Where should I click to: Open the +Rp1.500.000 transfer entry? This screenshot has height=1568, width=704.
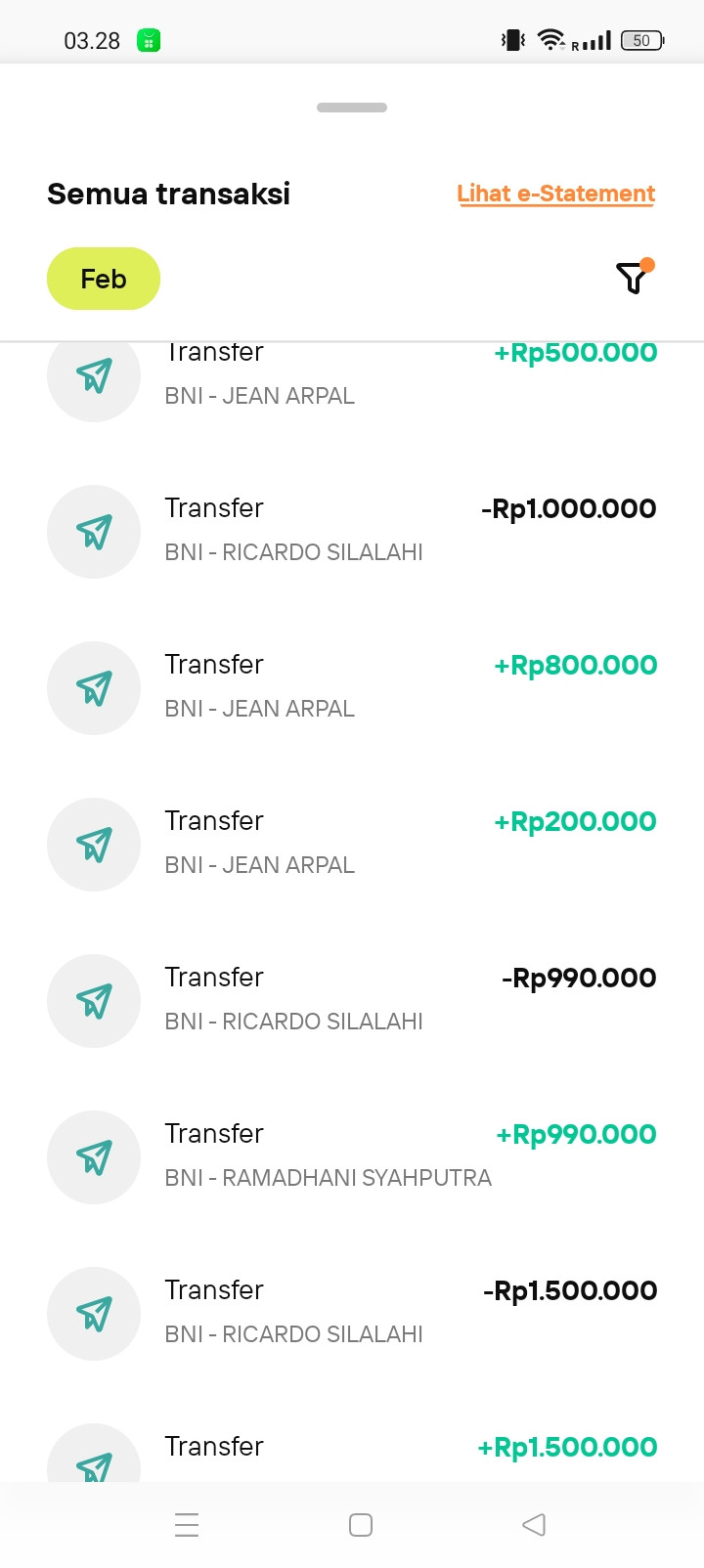(x=352, y=1452)
